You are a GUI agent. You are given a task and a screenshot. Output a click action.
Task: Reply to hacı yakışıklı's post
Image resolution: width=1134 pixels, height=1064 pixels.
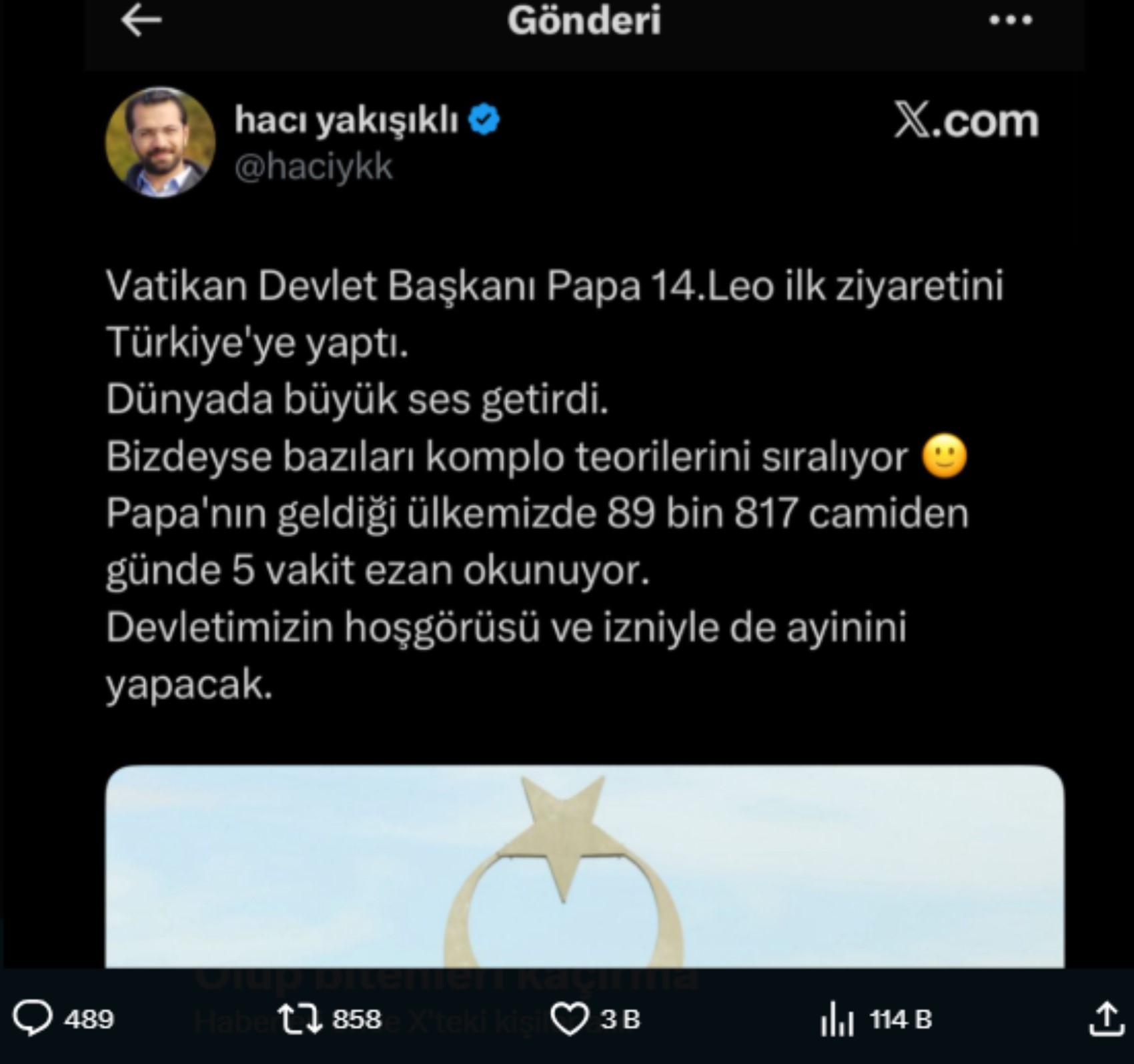click(x=33, y=1019)
